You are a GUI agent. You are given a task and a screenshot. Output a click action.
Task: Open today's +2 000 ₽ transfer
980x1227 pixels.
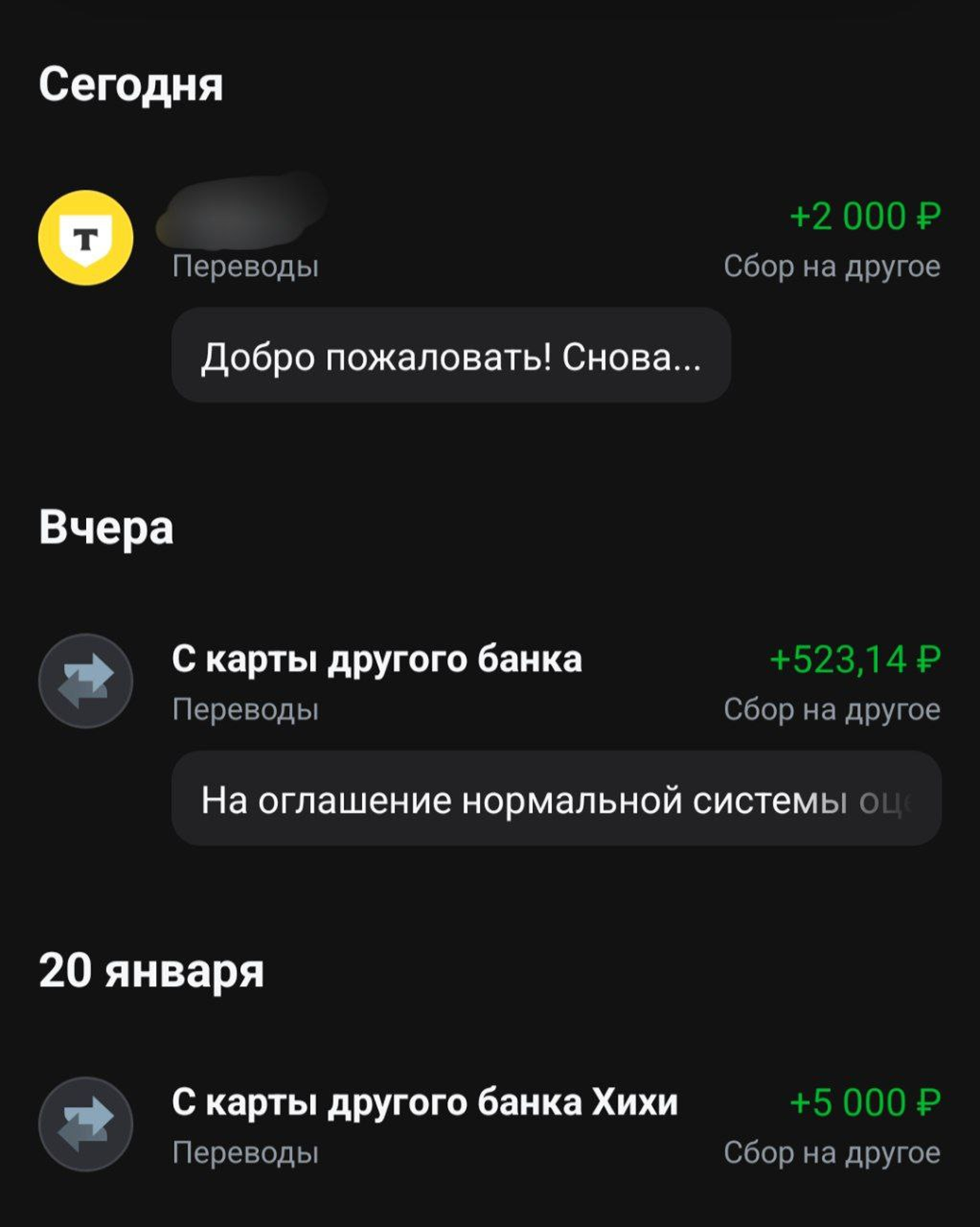click(489, 239)
